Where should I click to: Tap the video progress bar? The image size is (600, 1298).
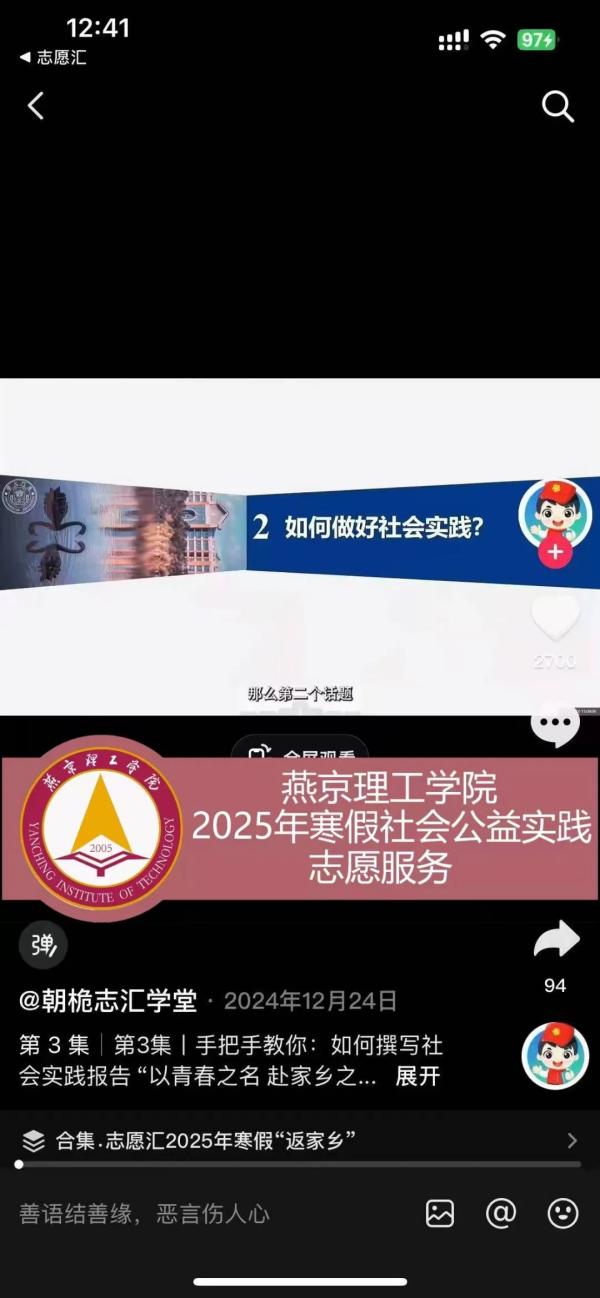(300, 1164)
